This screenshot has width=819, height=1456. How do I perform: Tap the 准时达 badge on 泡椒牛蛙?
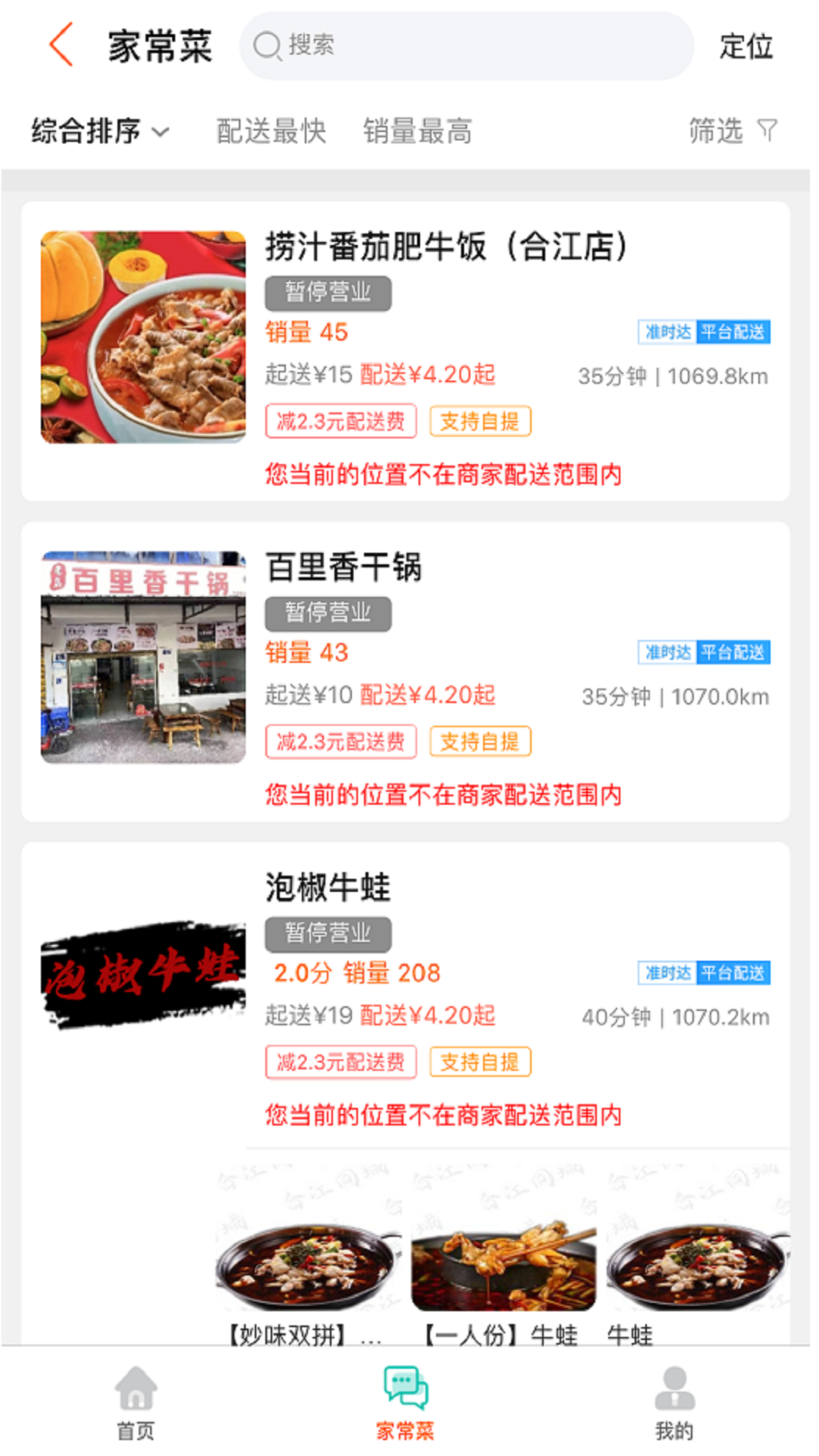click(x=666, y=973)
